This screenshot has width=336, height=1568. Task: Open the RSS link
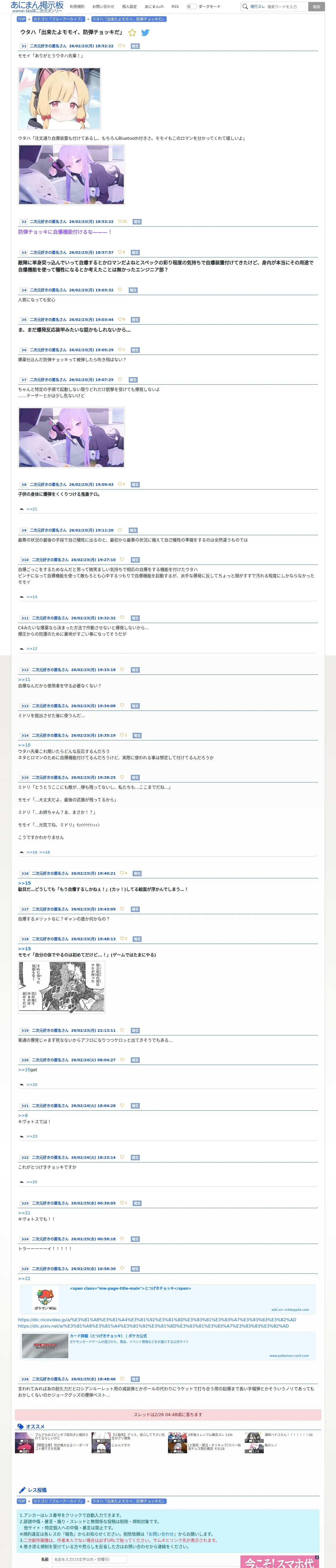(175, 7)
